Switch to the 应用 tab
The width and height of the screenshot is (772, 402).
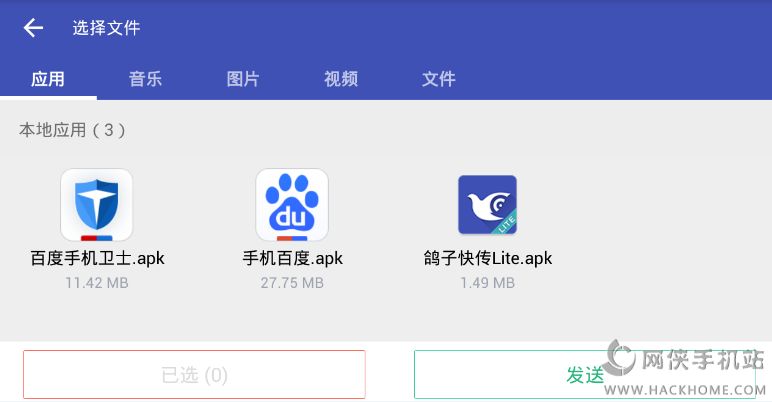48,79
